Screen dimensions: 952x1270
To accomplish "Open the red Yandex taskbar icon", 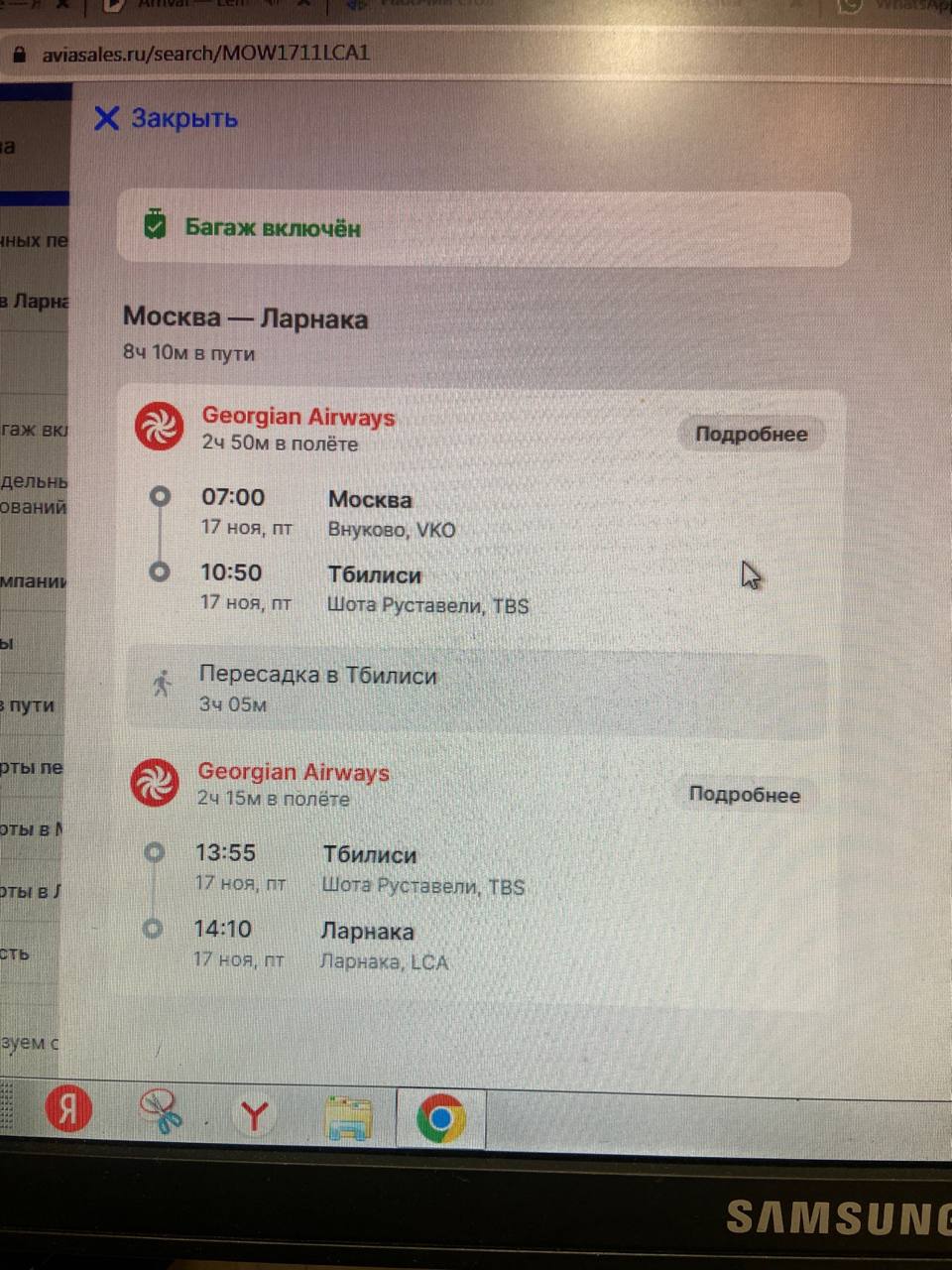I will pyautogui.click(x=68, y=1109).
